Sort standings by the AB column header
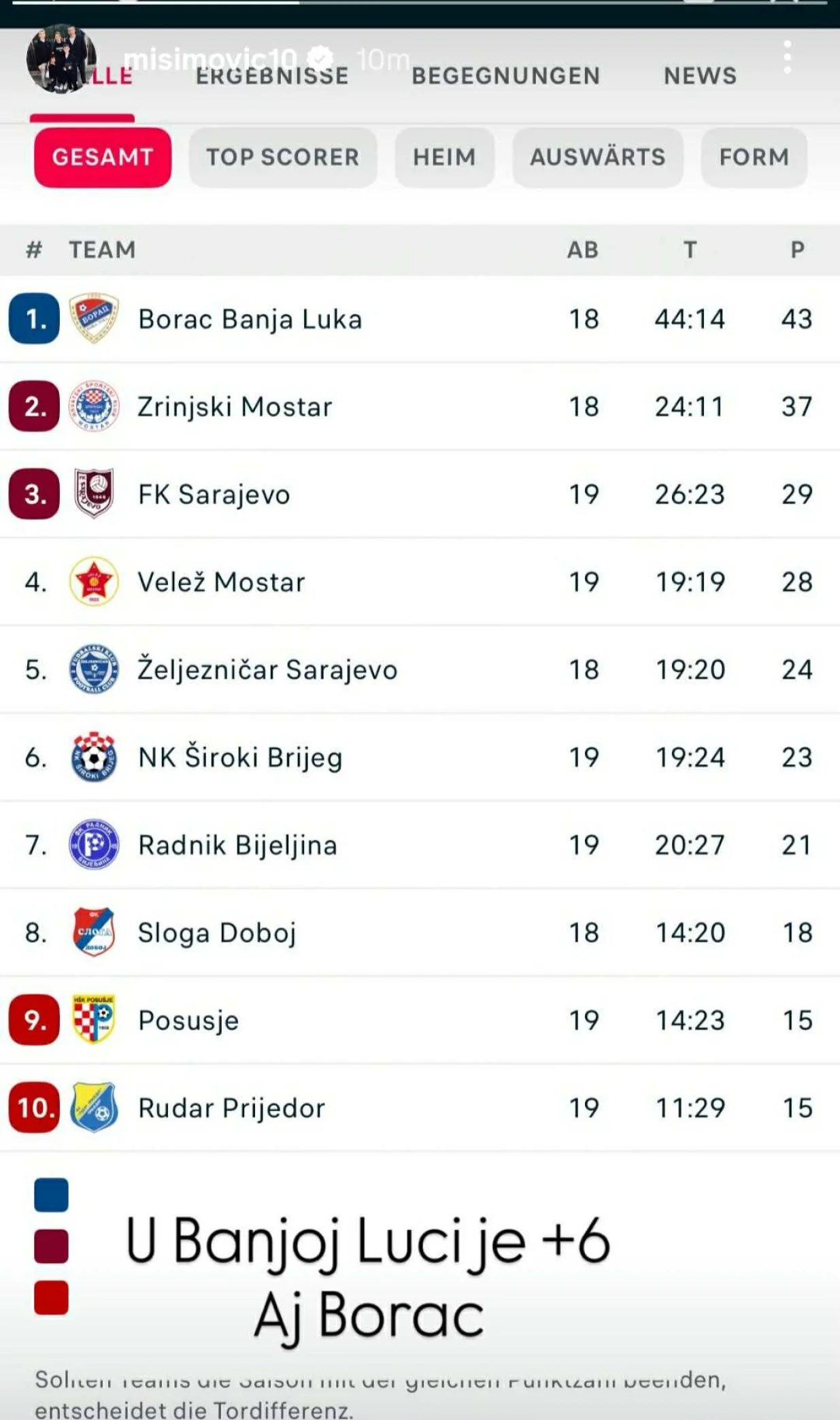This screenshot has height=1420, width=840. coord(583,250)
